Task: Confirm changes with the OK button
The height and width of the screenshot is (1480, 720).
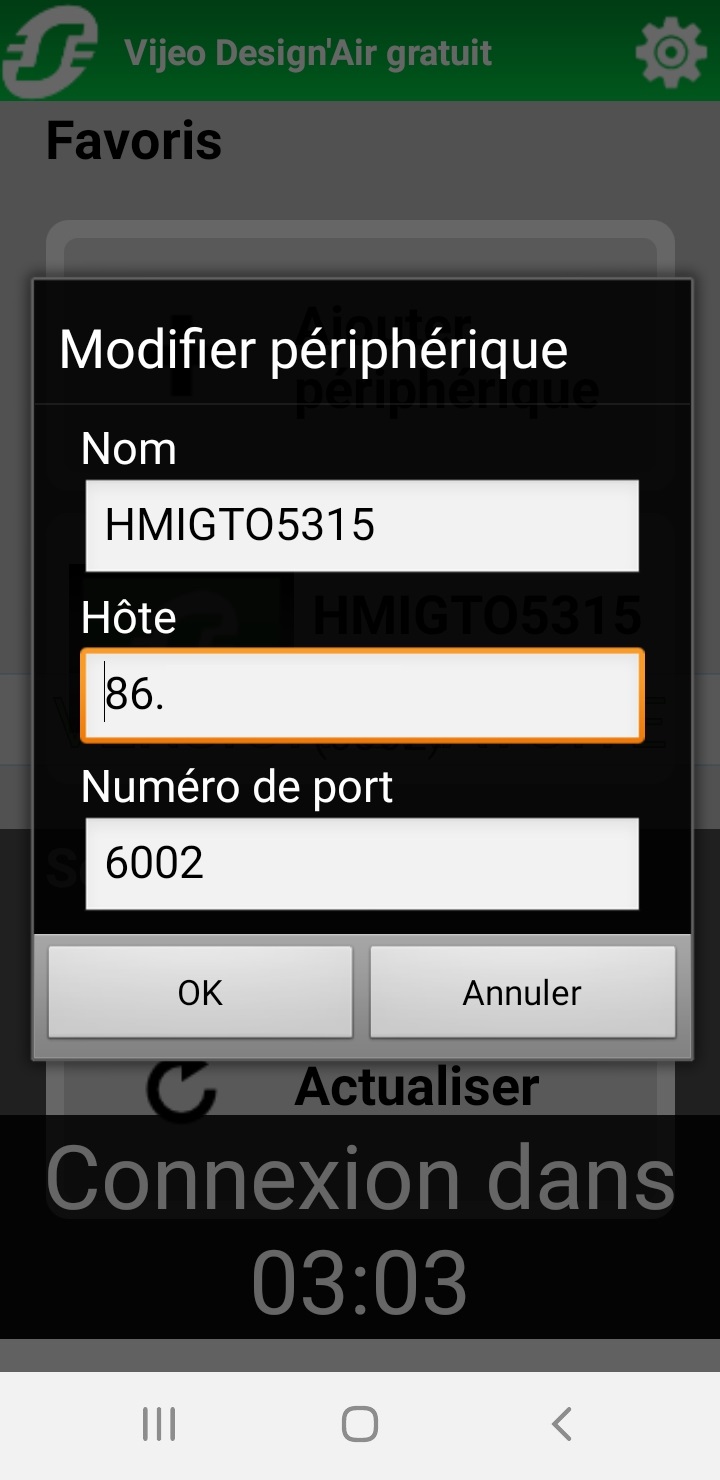Action: [x=200, y=992]
